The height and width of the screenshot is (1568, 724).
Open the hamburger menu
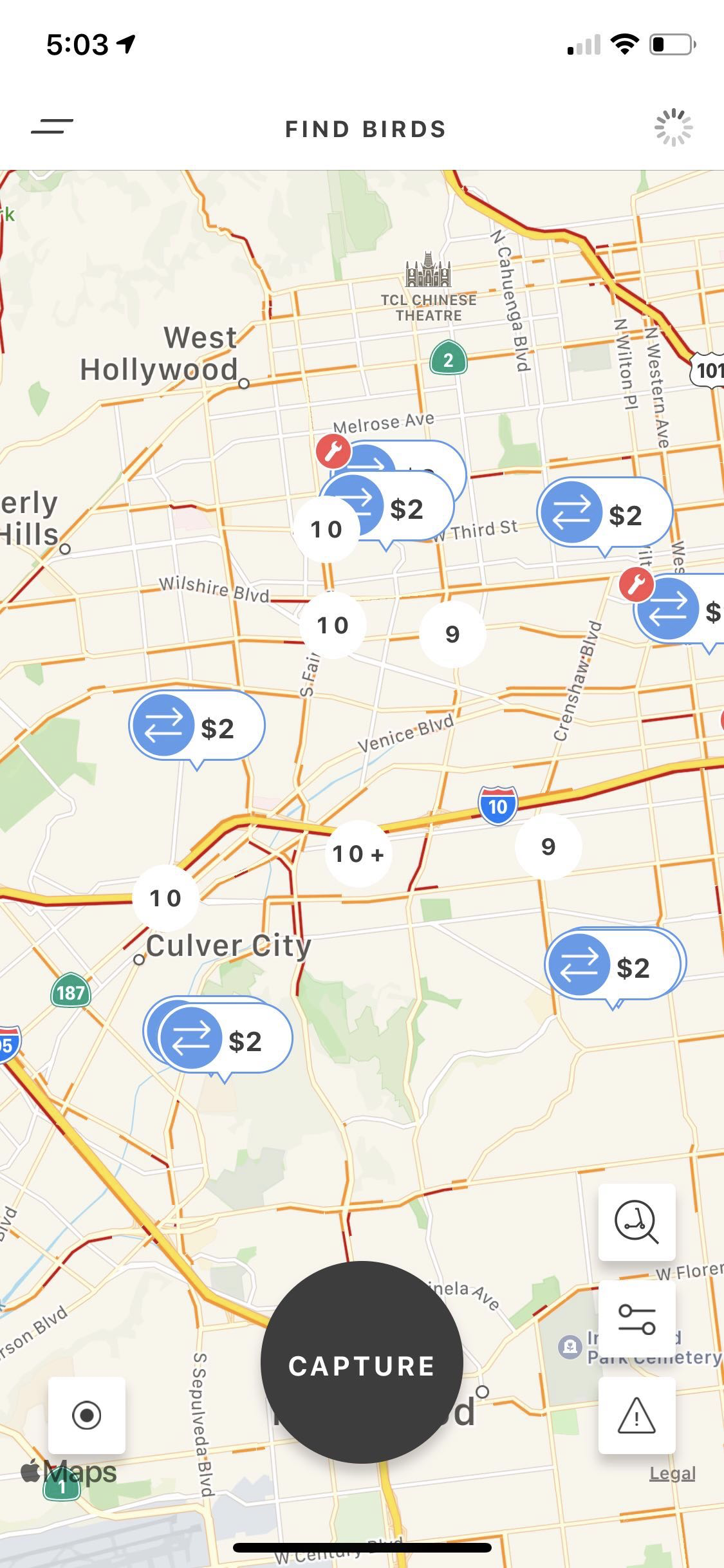[52, 127]
